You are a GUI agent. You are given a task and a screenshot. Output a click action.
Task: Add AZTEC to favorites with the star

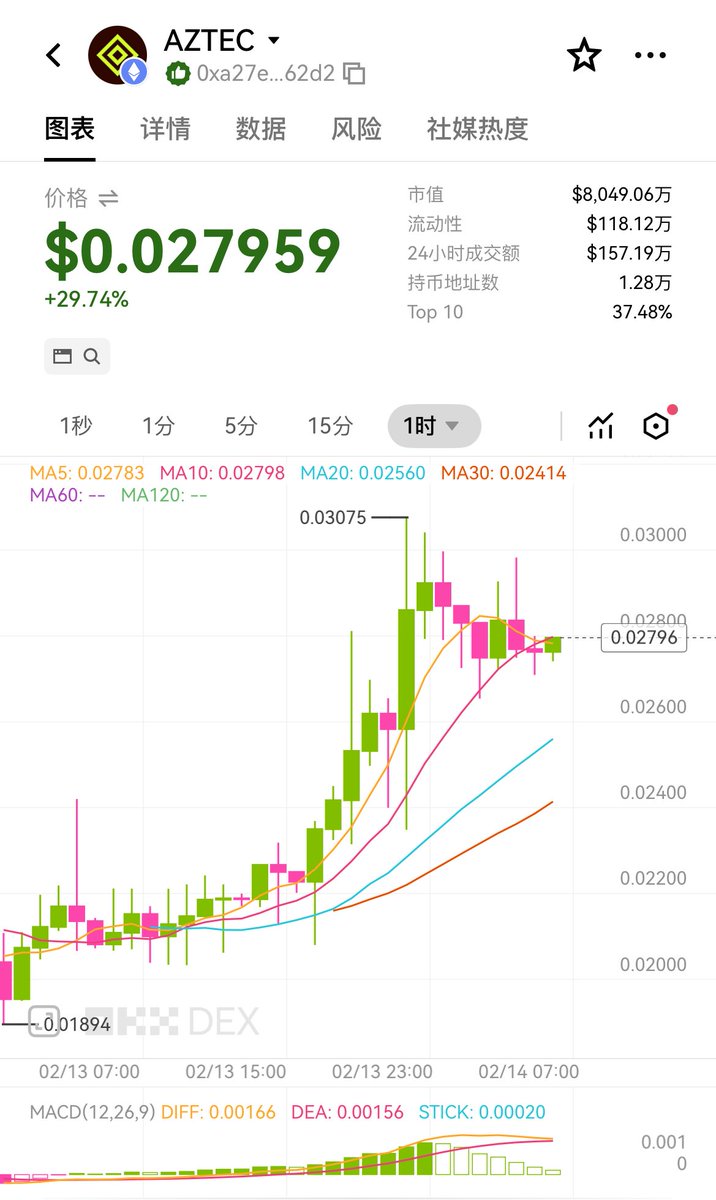click(x=584, y=55)
